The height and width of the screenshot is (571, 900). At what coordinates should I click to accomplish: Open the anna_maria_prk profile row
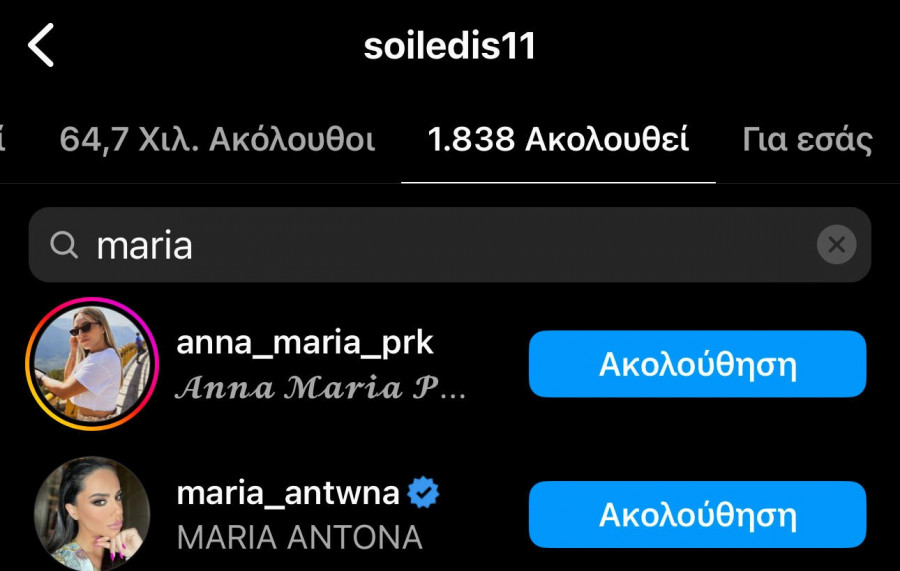click(x=320, y=364)
